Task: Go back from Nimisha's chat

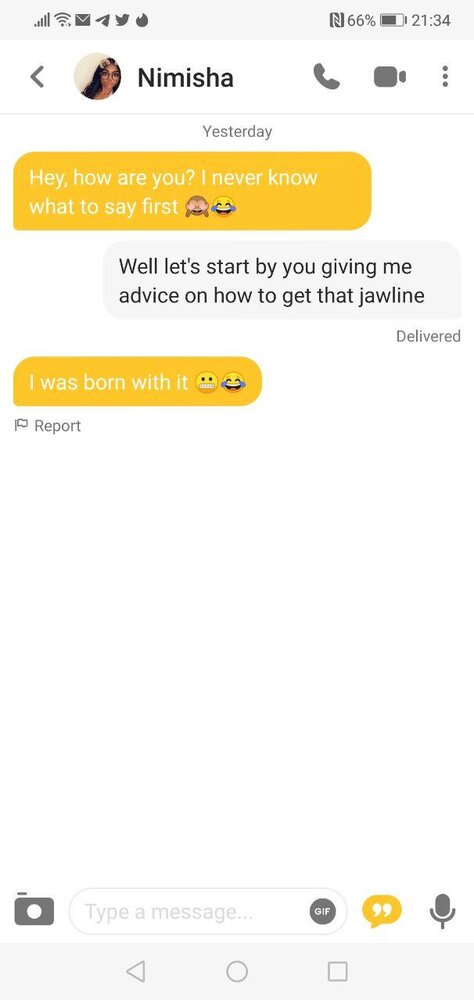Action: coord(38,77)
